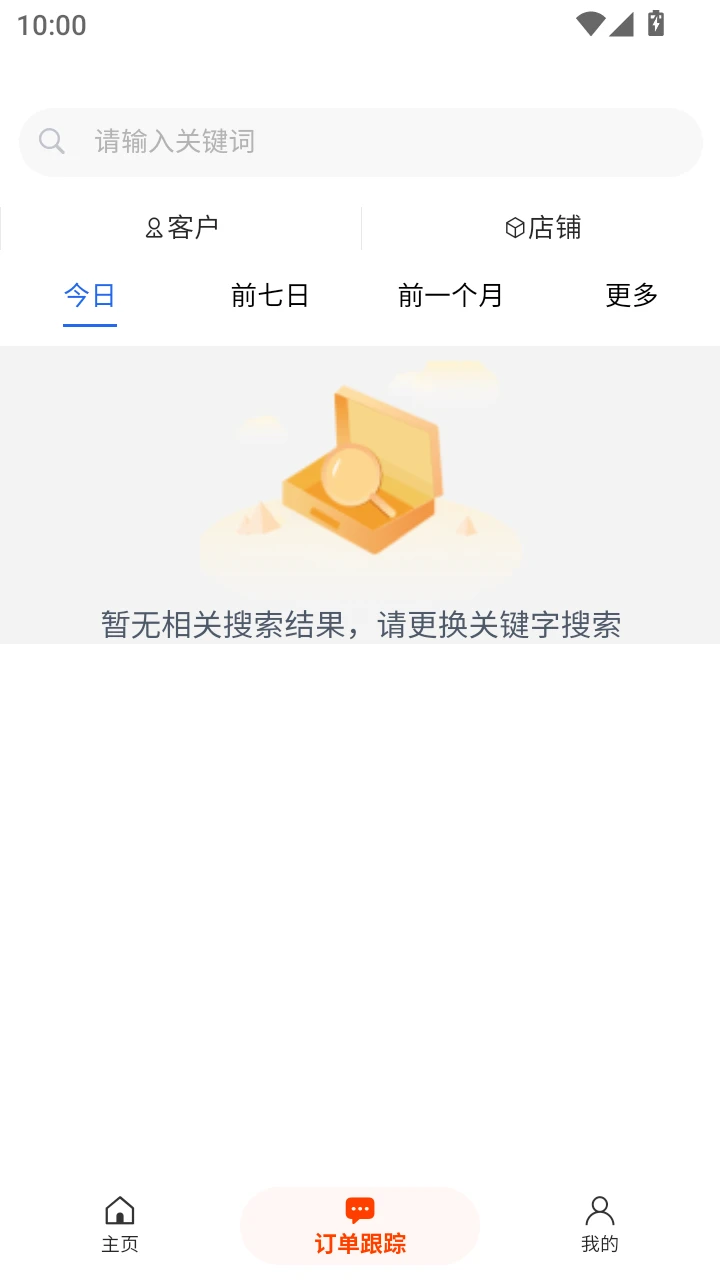The width and height of the screenshot is (720, 1280).
Task: Open the 订单跟踪 section
Action: [359, 1225]
